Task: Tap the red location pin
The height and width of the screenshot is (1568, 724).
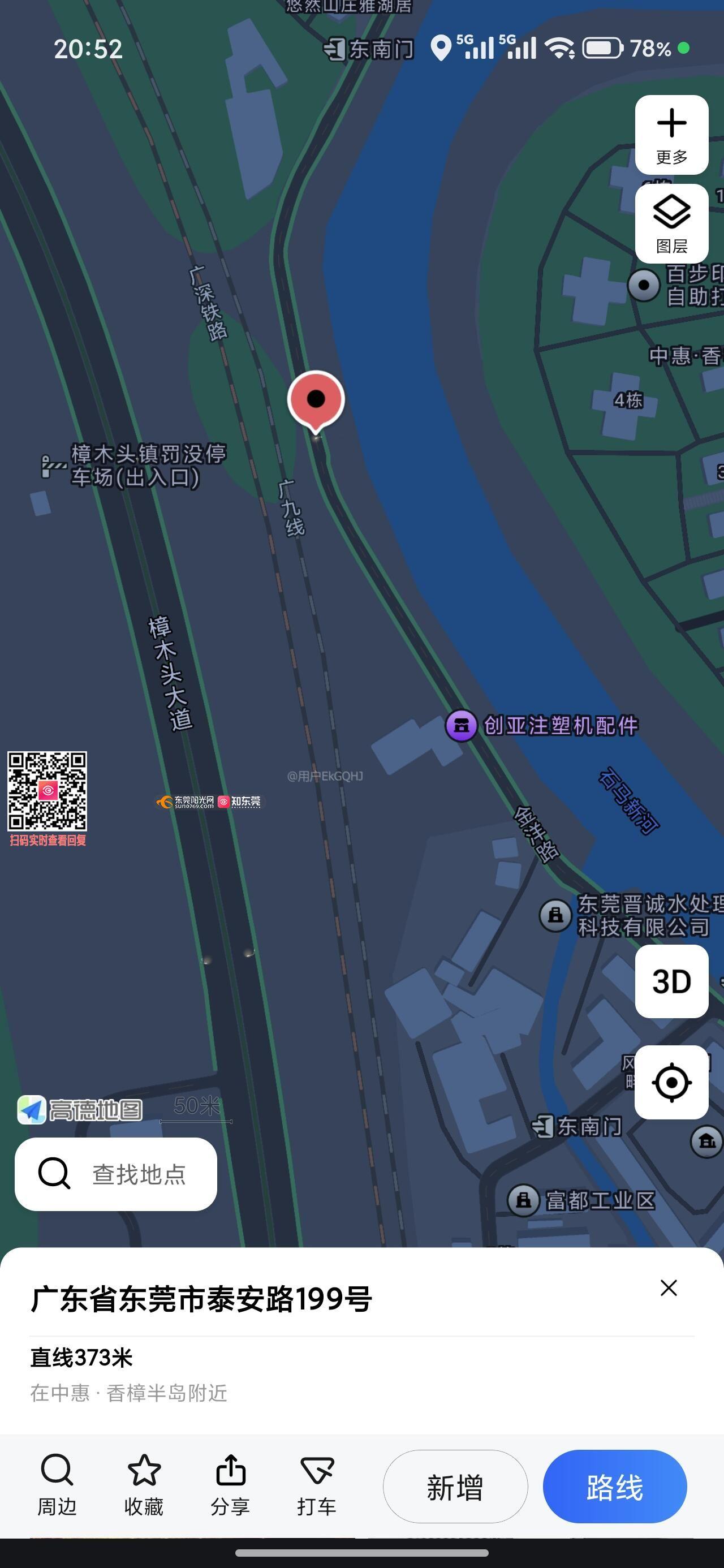Action: point(316,400)
